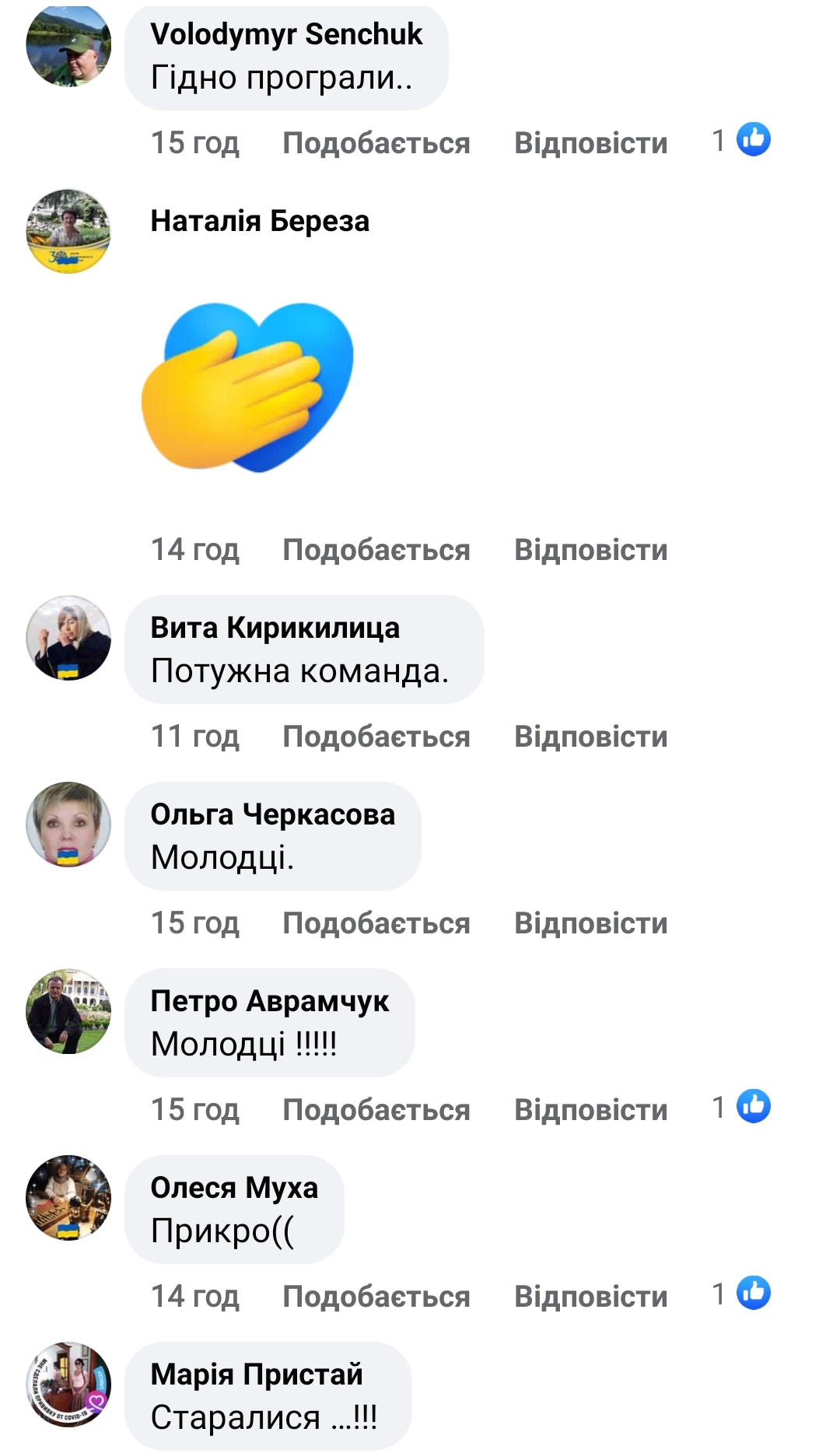
Task: Like Ольга Черкасова's comment
Action: [x=376, y=923]
